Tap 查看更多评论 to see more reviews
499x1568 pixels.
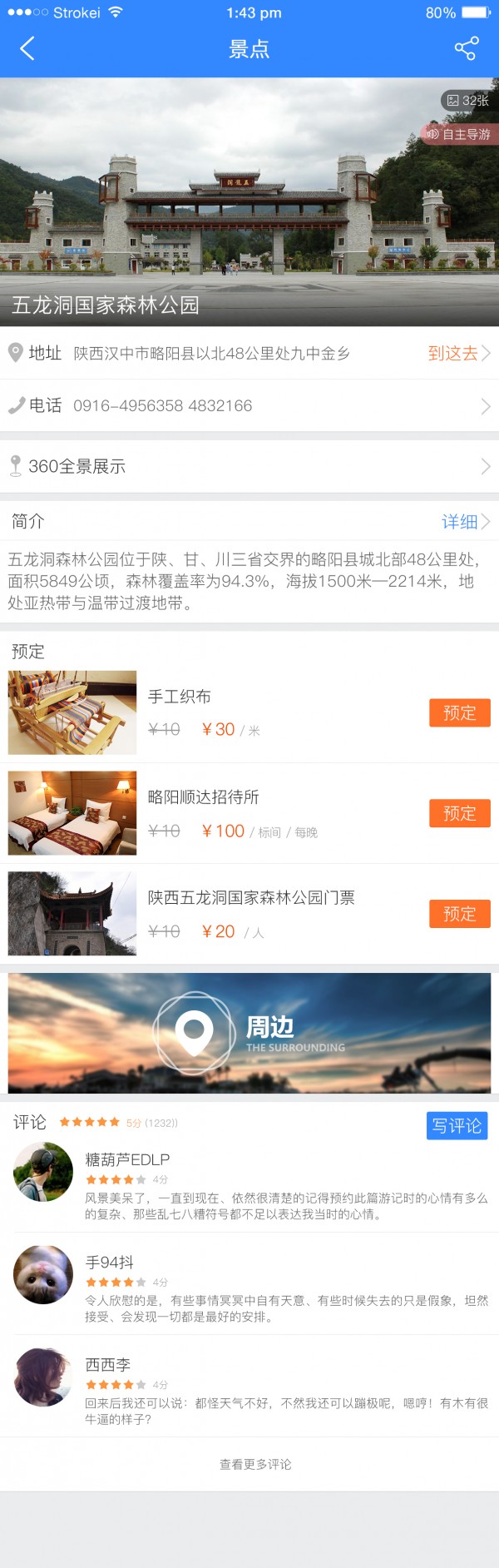click(x=255, y=1464)
